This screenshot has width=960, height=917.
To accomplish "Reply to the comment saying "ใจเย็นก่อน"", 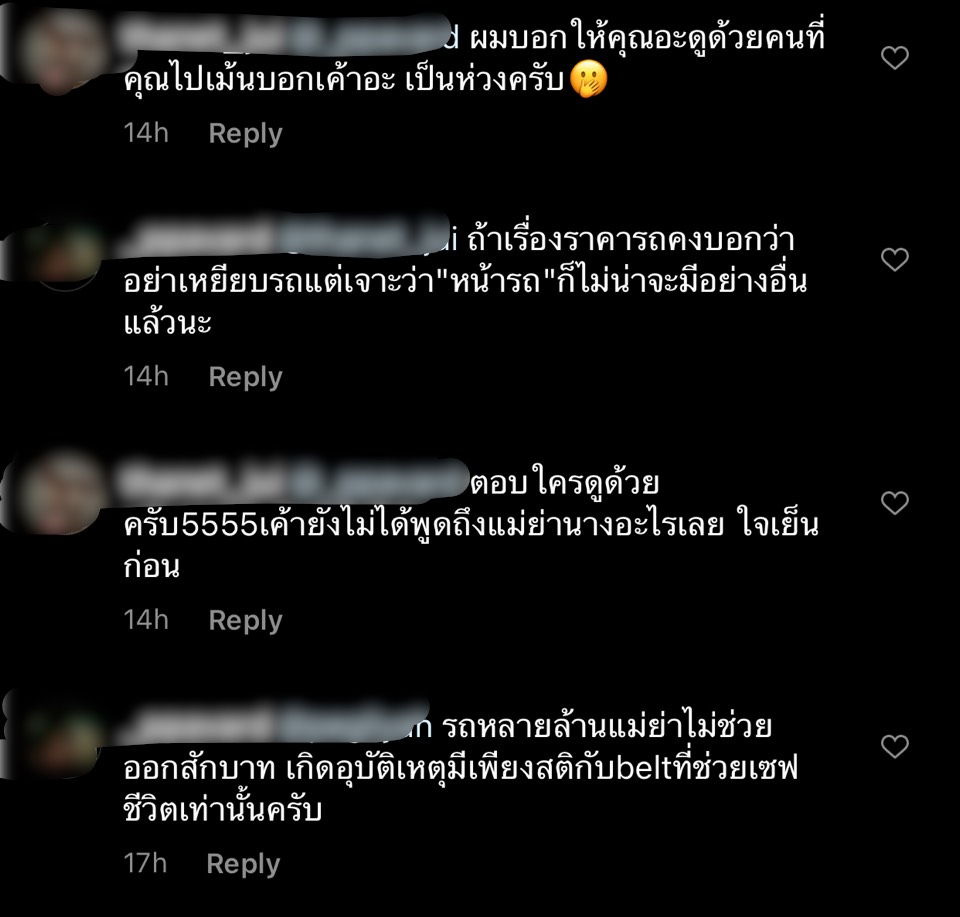I will [x=245, y=621].
